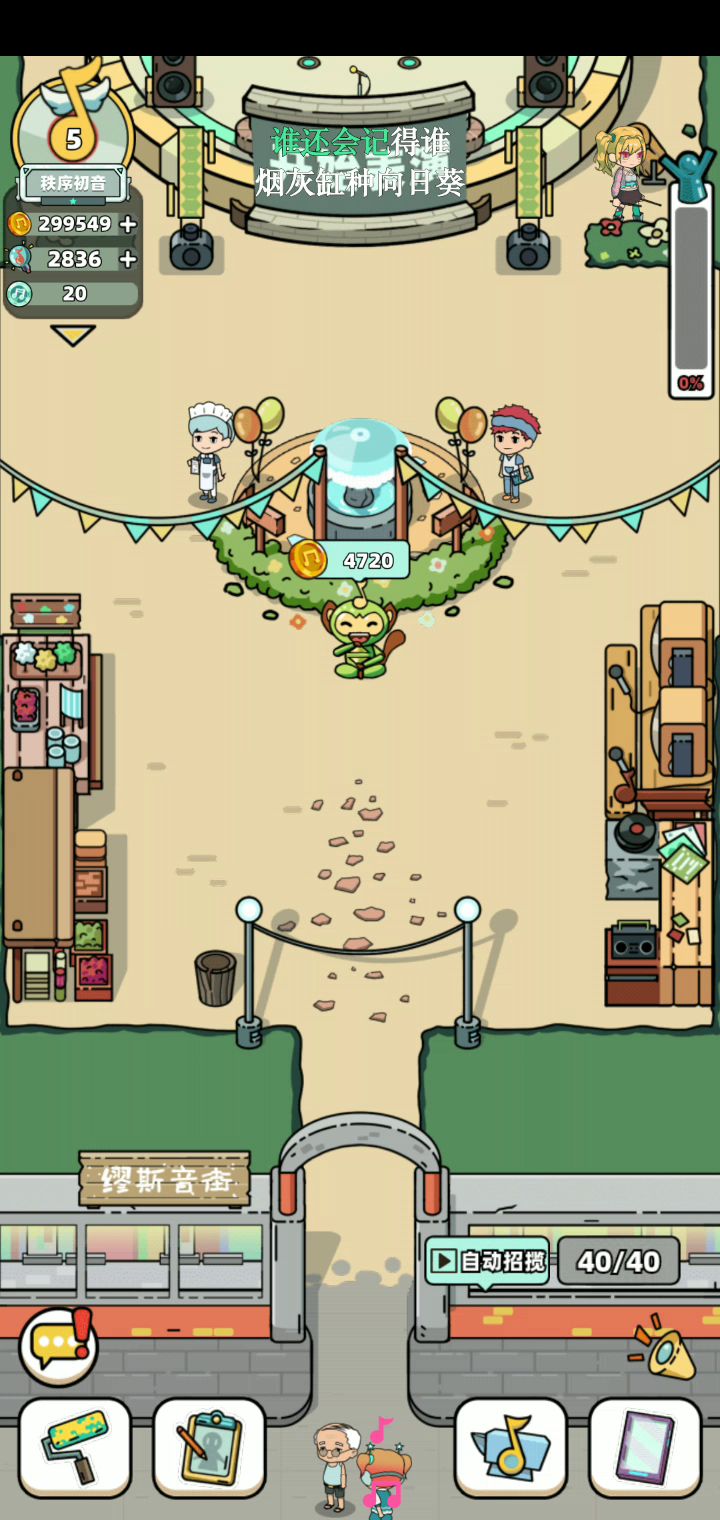Open the purple tablet menu
Screen dimensions: 720x1520
645,1447
